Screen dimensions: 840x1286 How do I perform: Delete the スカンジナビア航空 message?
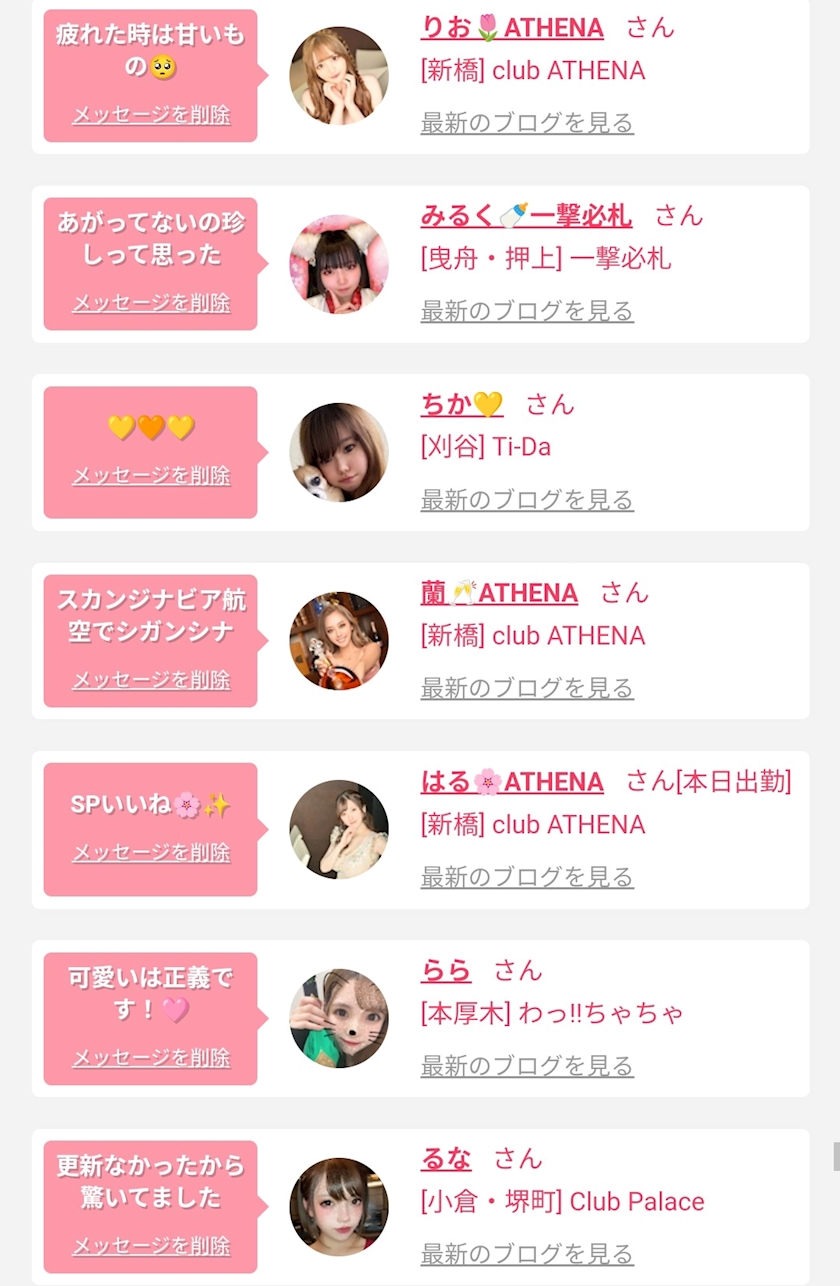point(151,680)
